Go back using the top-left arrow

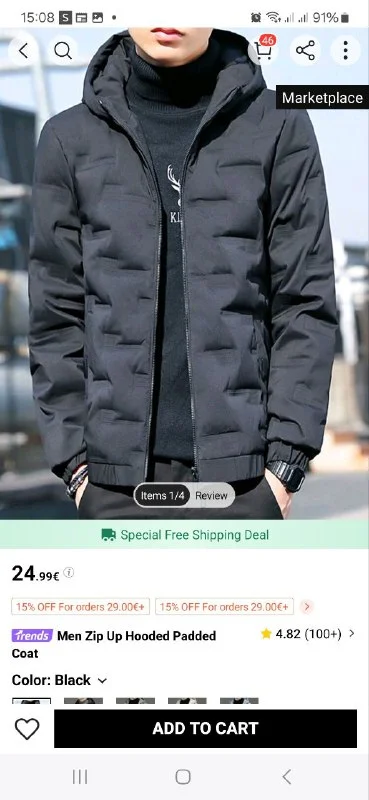(x=23, y=51)
